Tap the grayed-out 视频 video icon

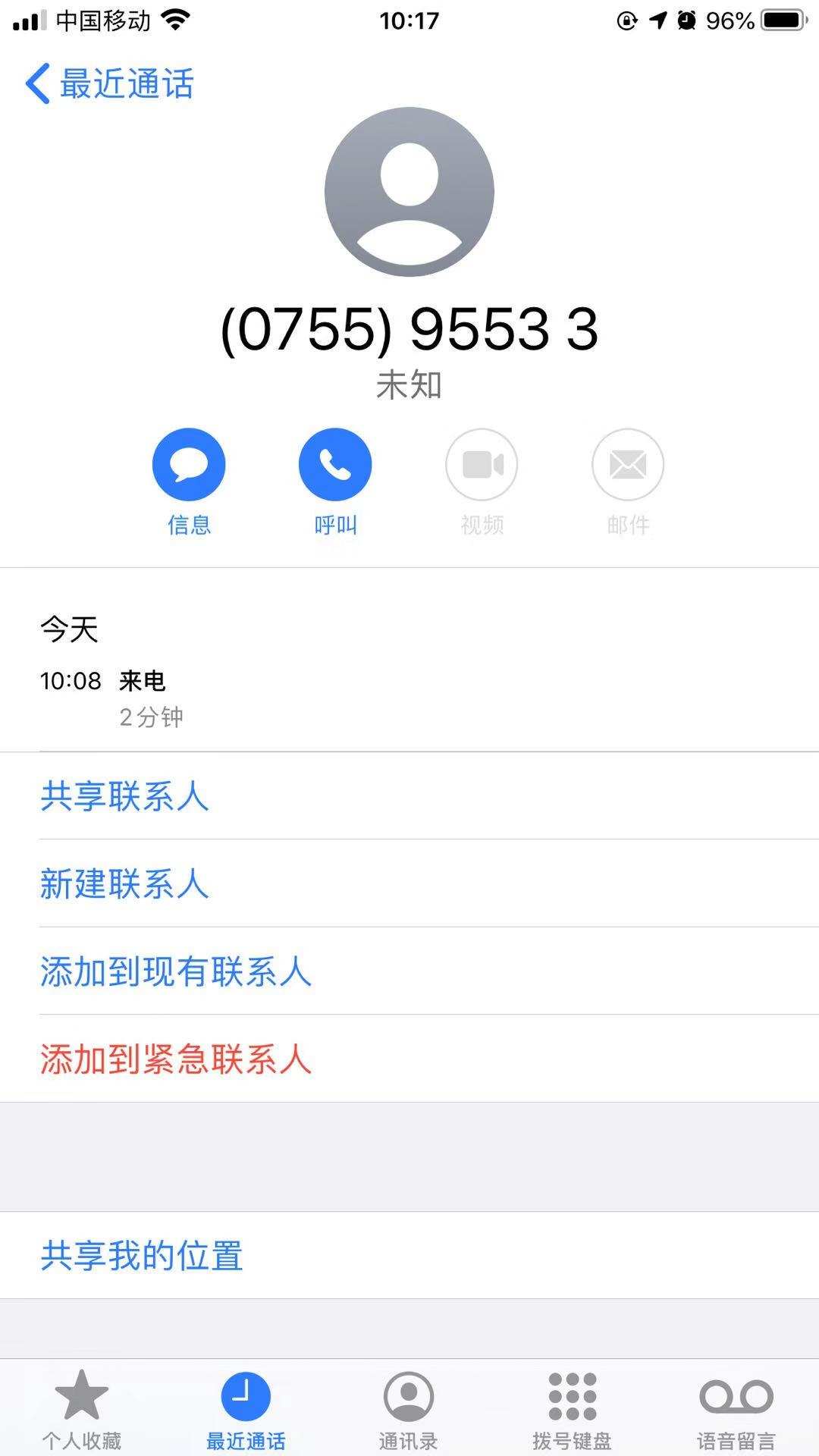[x=482, y=464]
